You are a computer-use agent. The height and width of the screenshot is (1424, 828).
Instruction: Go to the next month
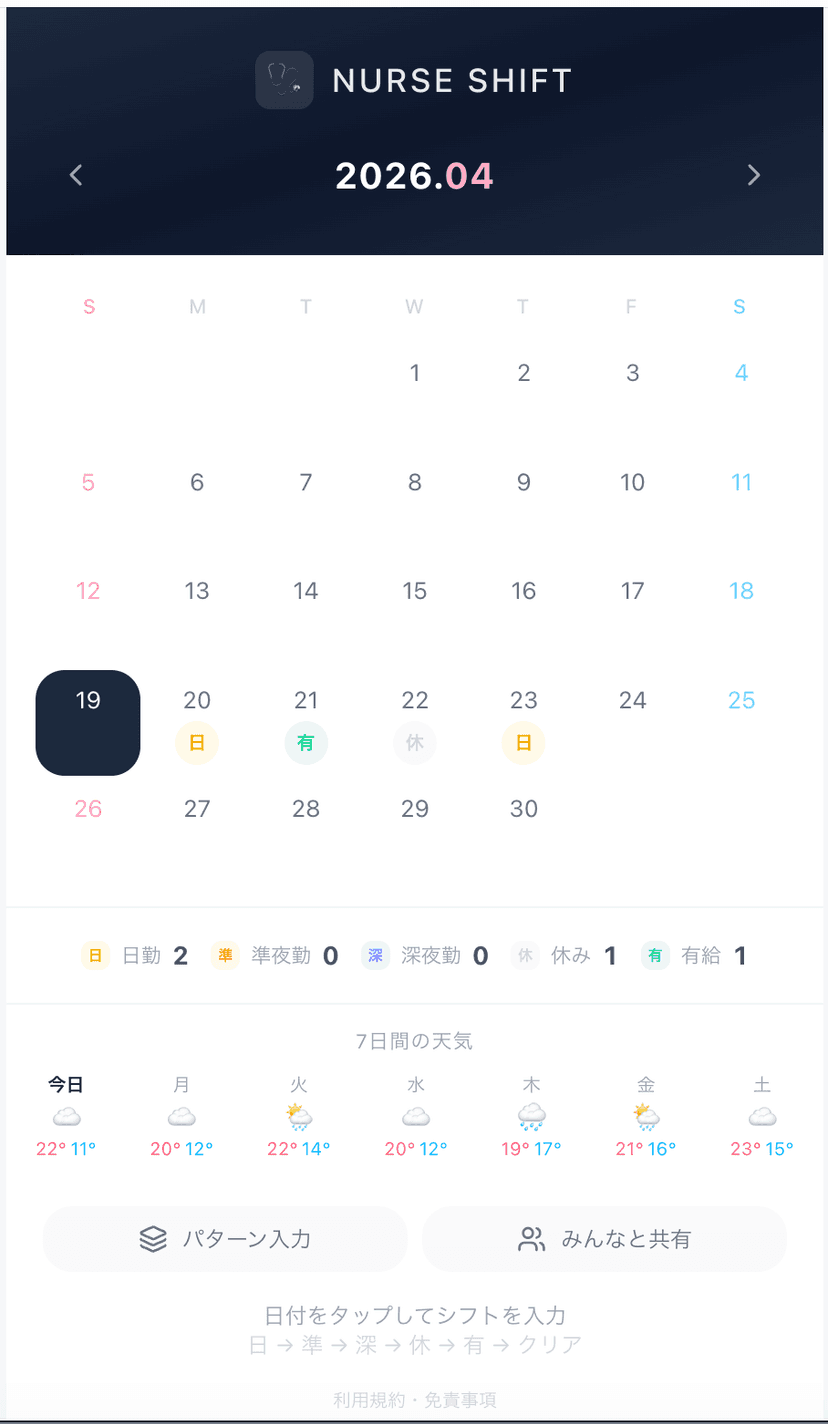[753, 175]
